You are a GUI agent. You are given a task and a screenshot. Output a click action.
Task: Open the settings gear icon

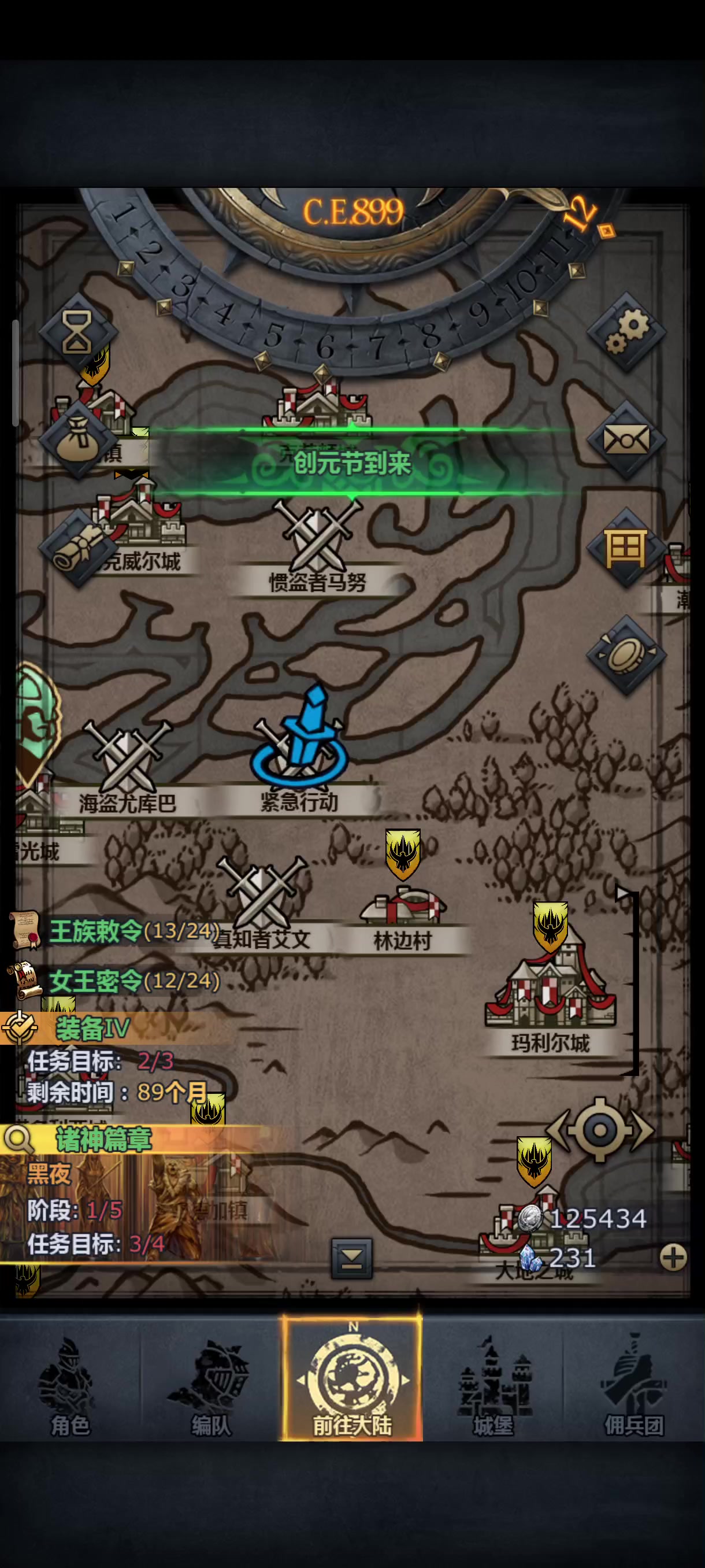point(626,332)
